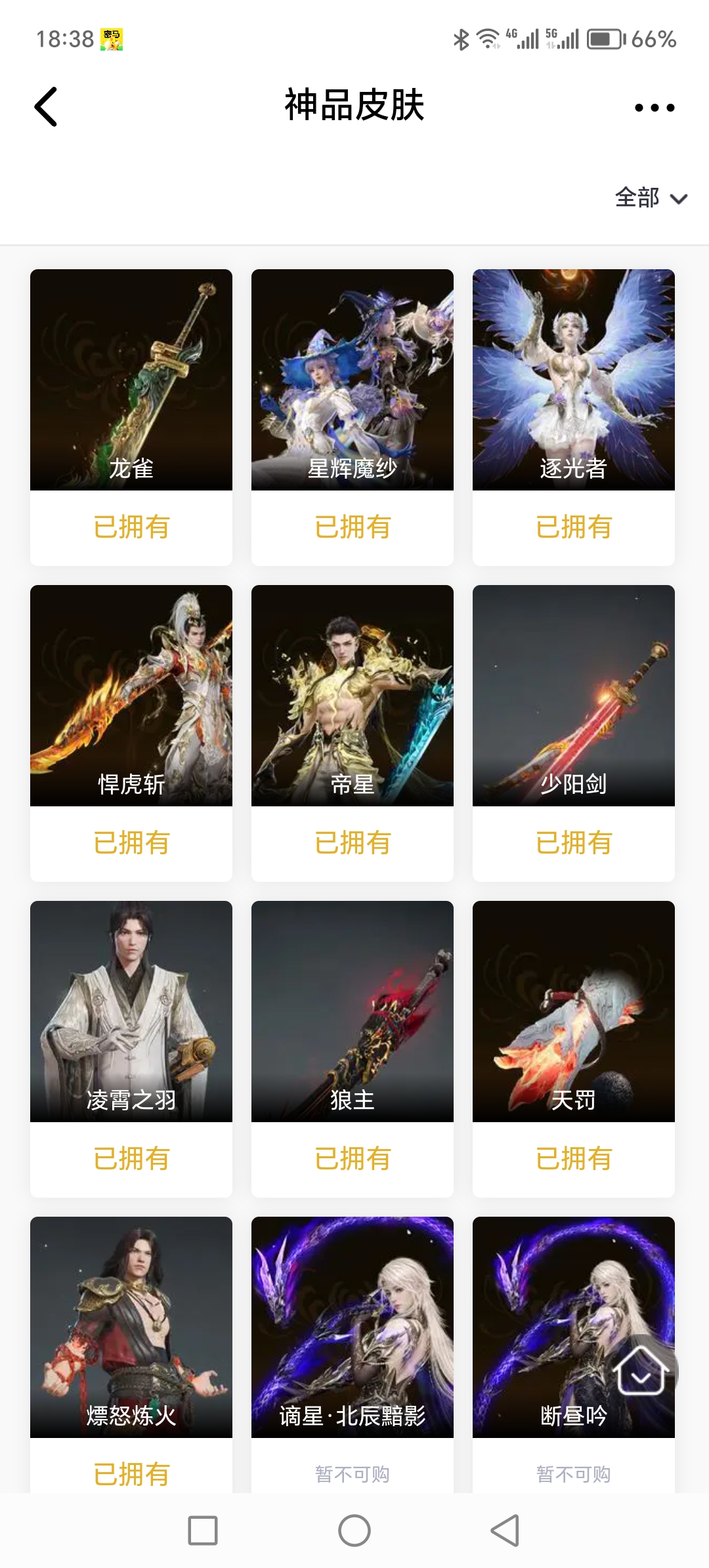Expand the 全部 filter dropdown
Screen dimensions: 709x1568
(x=650, y=198)
